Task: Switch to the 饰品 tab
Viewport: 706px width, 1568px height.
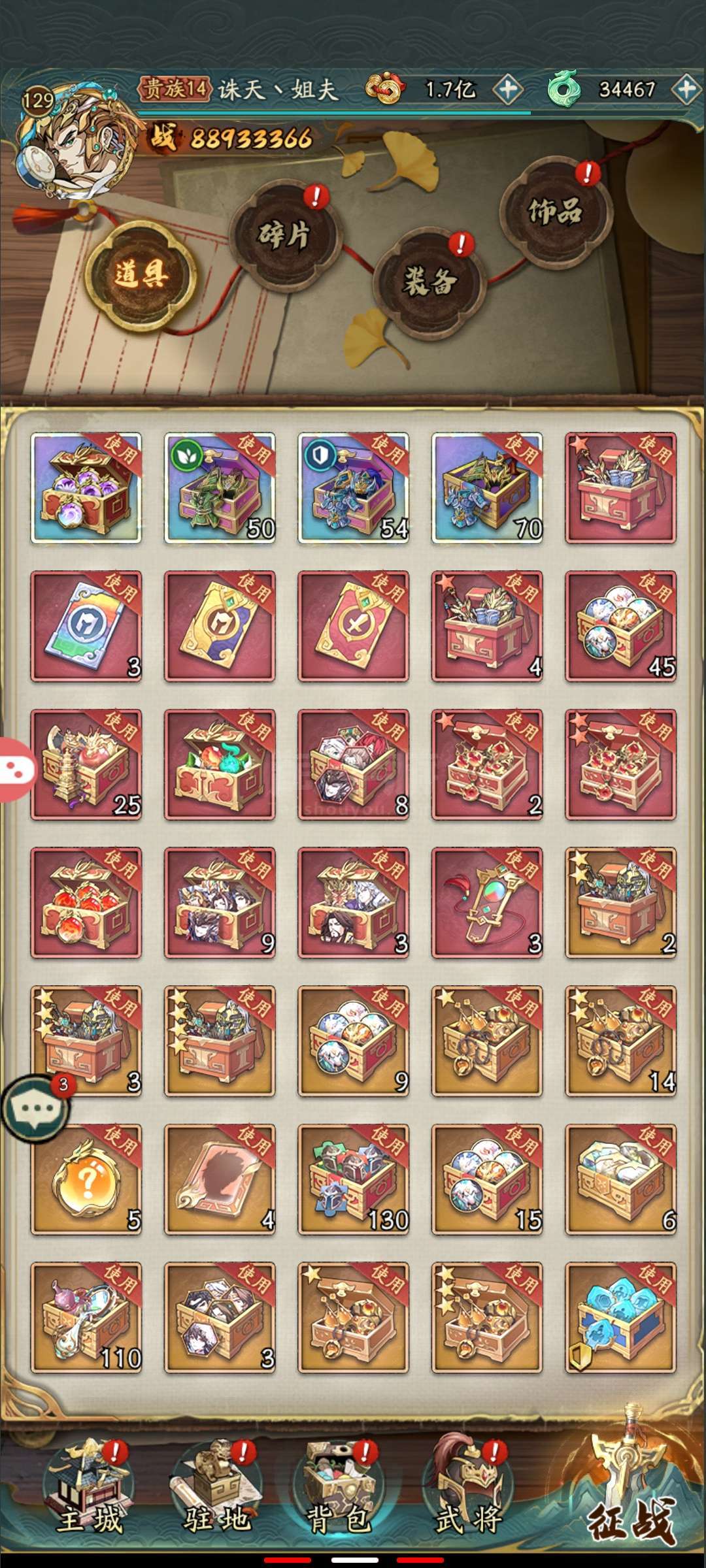Action: pyautogui.click(x=555, y=211)
